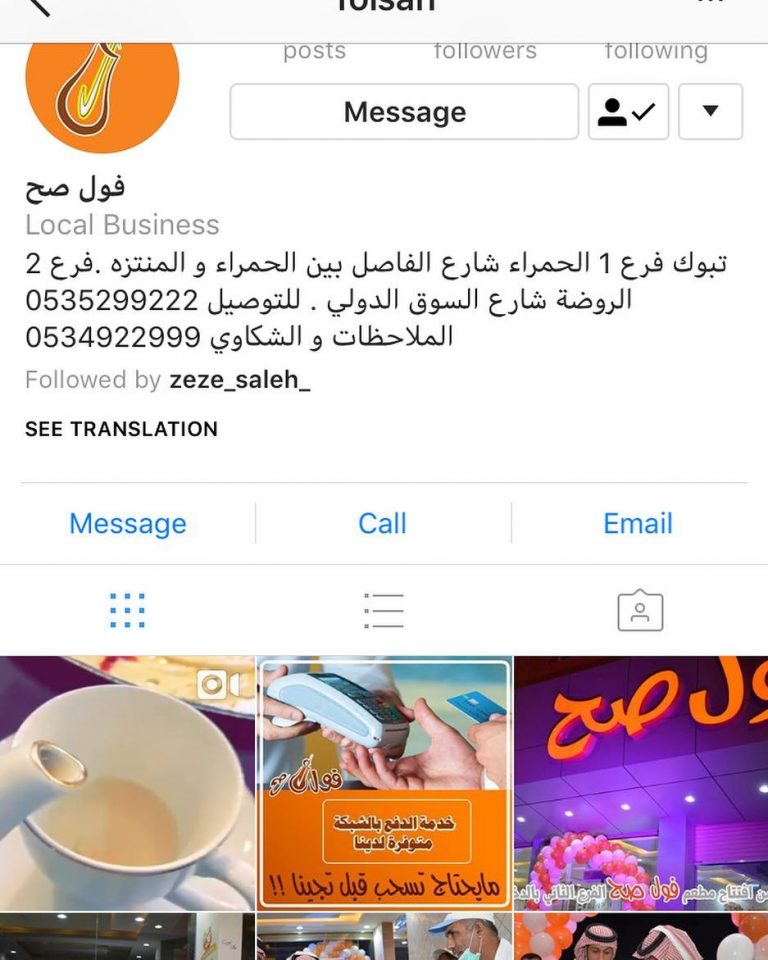Tap the large Message button beside avatar
768x960 pixels.
(x=404, y=112)
